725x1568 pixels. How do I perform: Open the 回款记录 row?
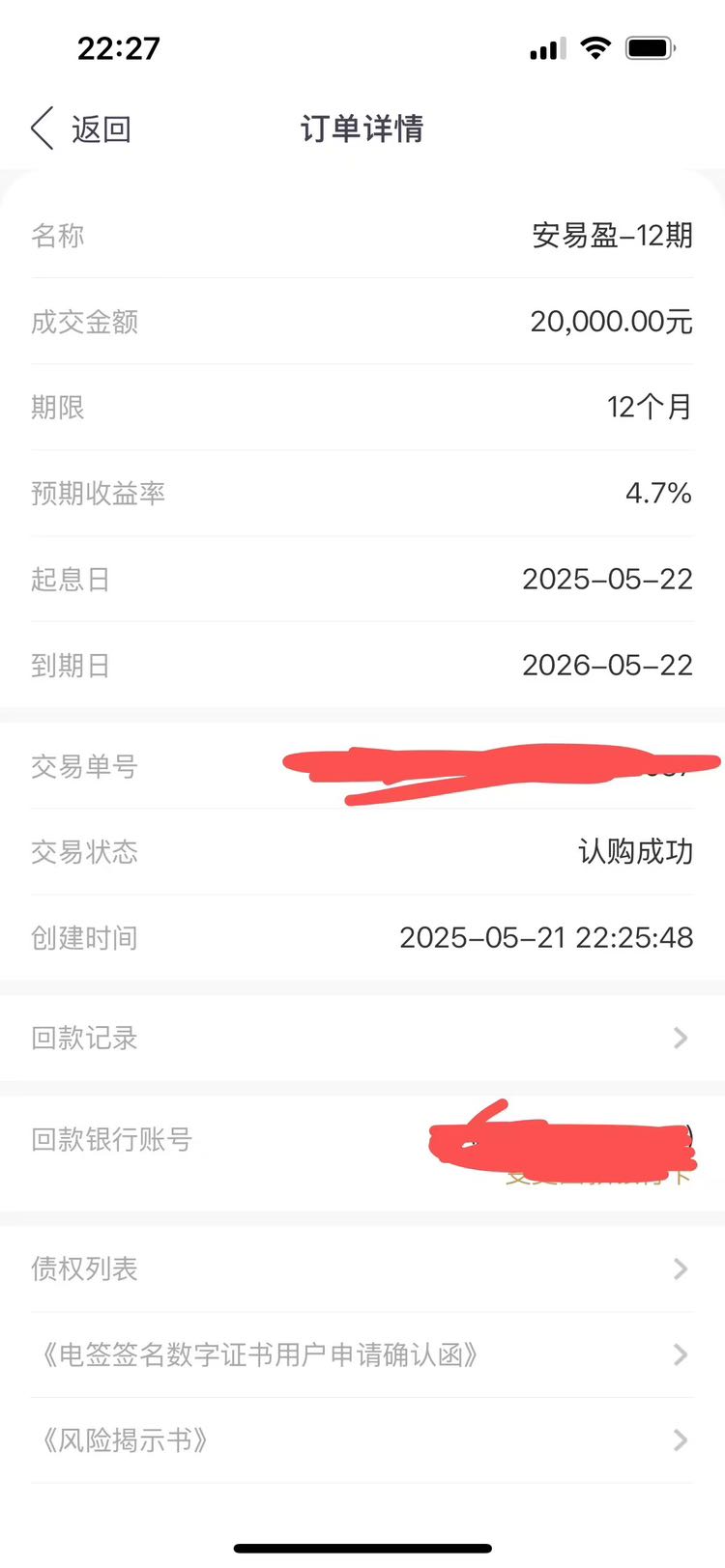pos(362,1038)
